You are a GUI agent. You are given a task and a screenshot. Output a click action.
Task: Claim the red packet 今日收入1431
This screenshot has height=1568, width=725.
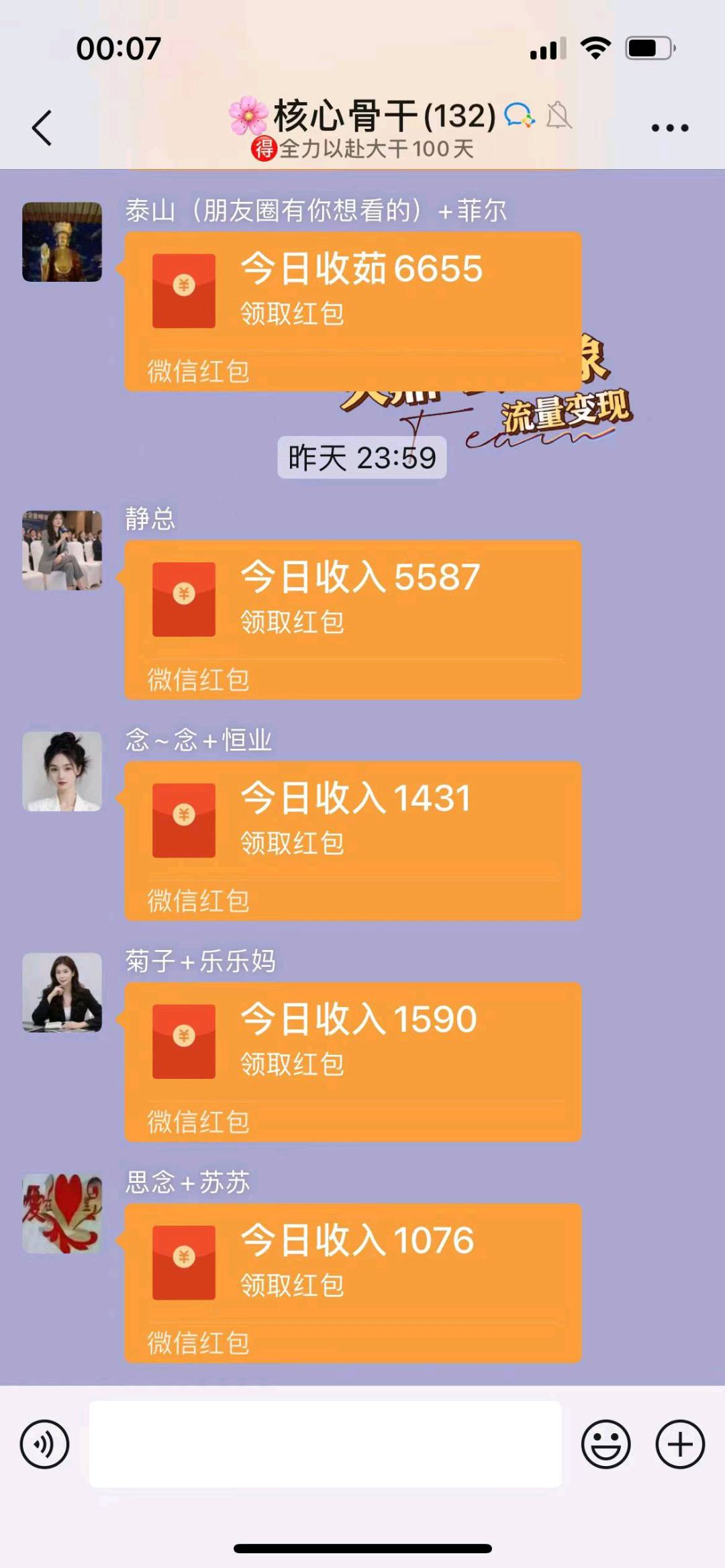pyautogui.click(x=352, y=839)
